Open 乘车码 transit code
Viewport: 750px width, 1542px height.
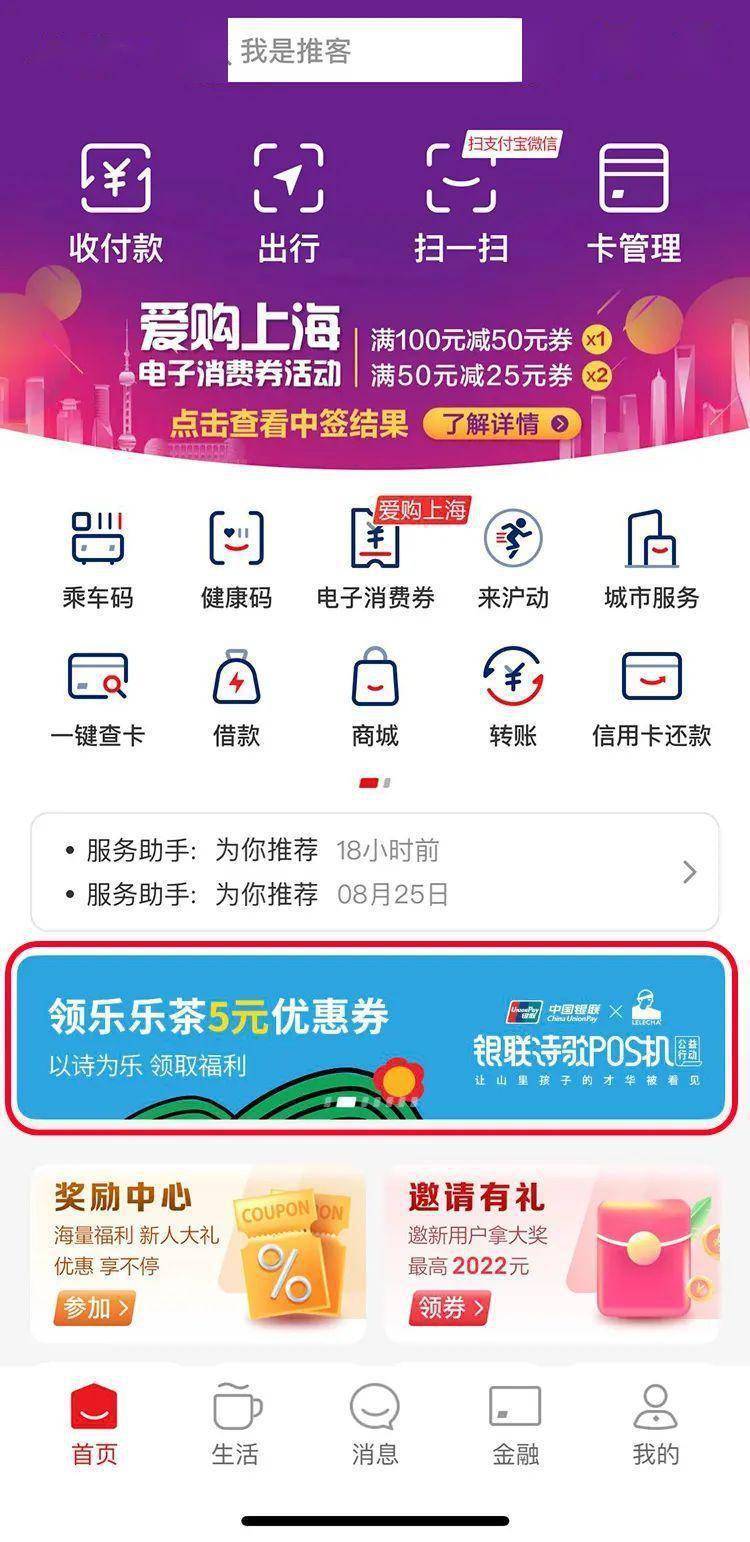(97, 560)
